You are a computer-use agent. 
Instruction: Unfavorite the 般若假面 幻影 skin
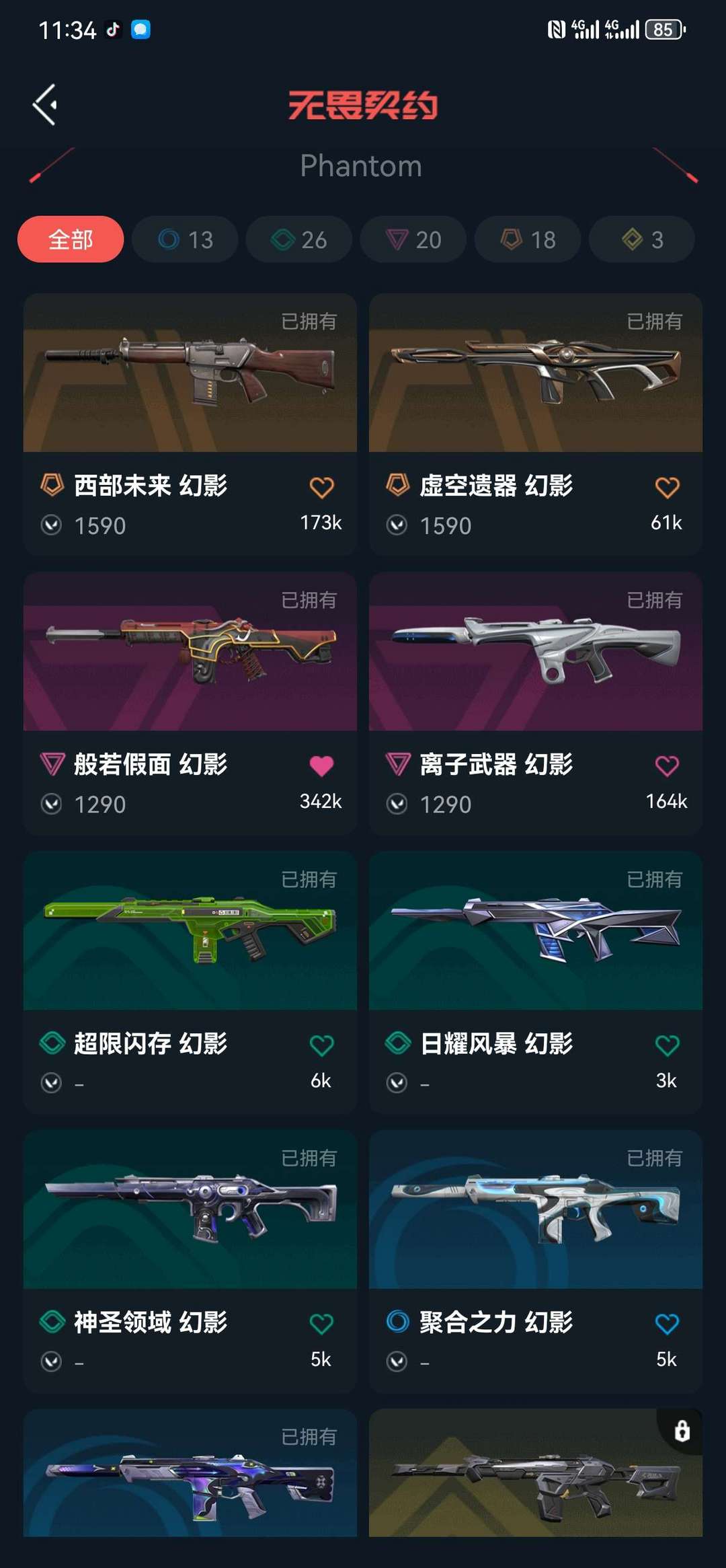pos(322,766)
